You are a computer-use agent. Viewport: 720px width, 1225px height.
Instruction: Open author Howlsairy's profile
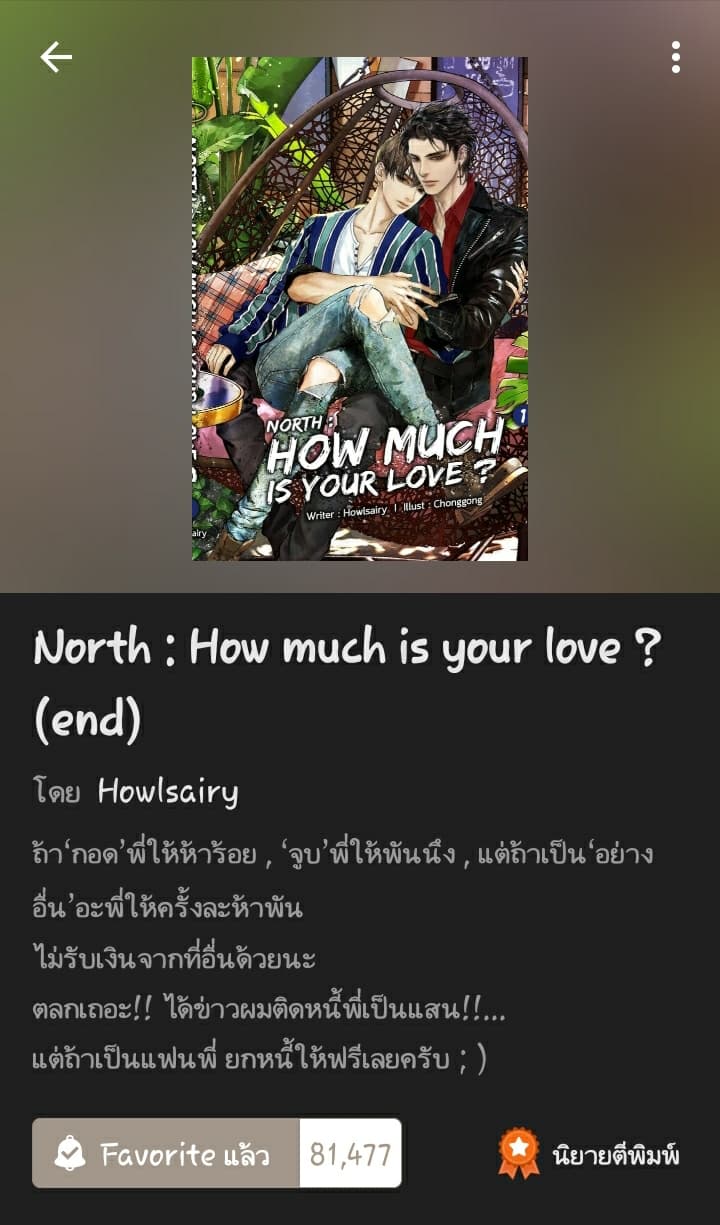[x=168, y=792]
